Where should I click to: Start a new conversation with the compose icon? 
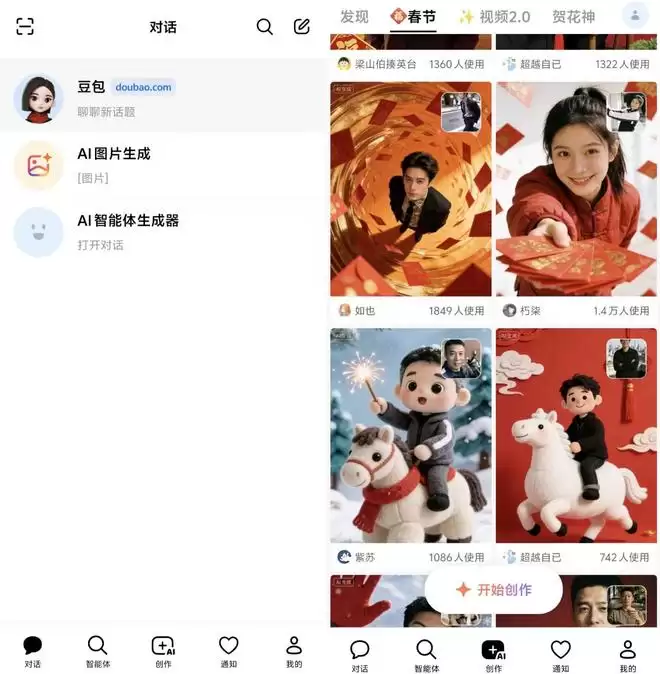(302, 27)
